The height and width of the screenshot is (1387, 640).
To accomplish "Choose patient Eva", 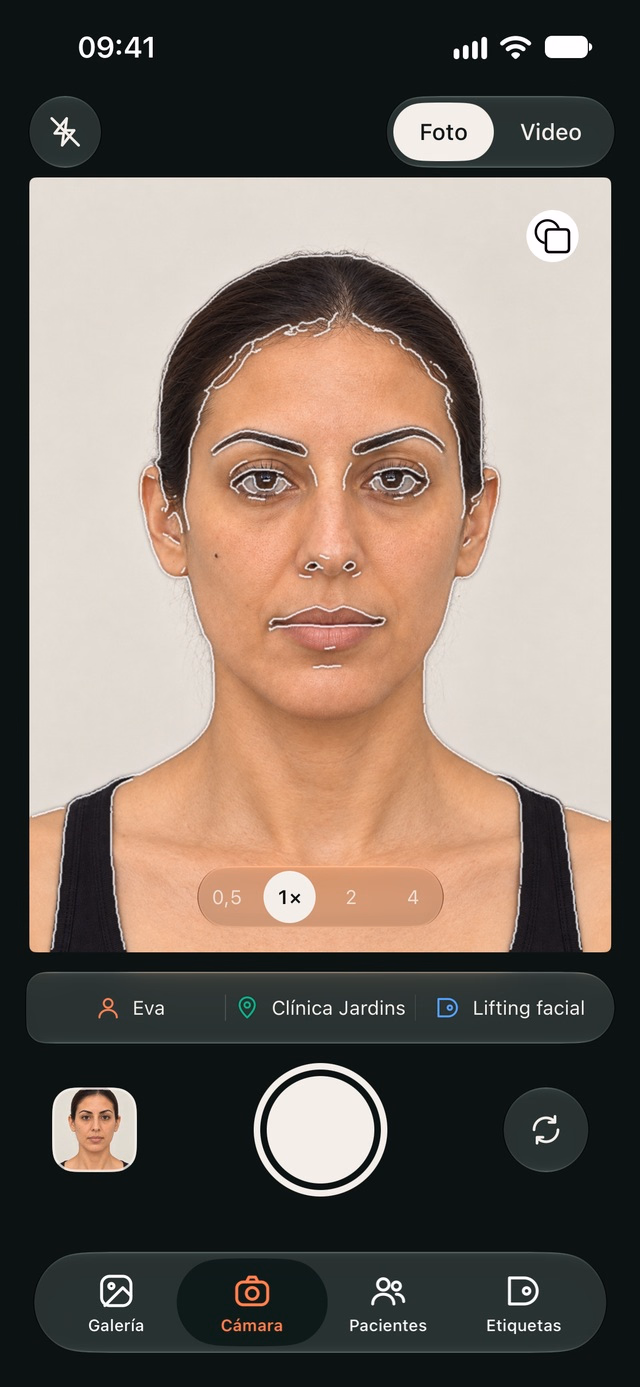I will tap(131, 1008).
